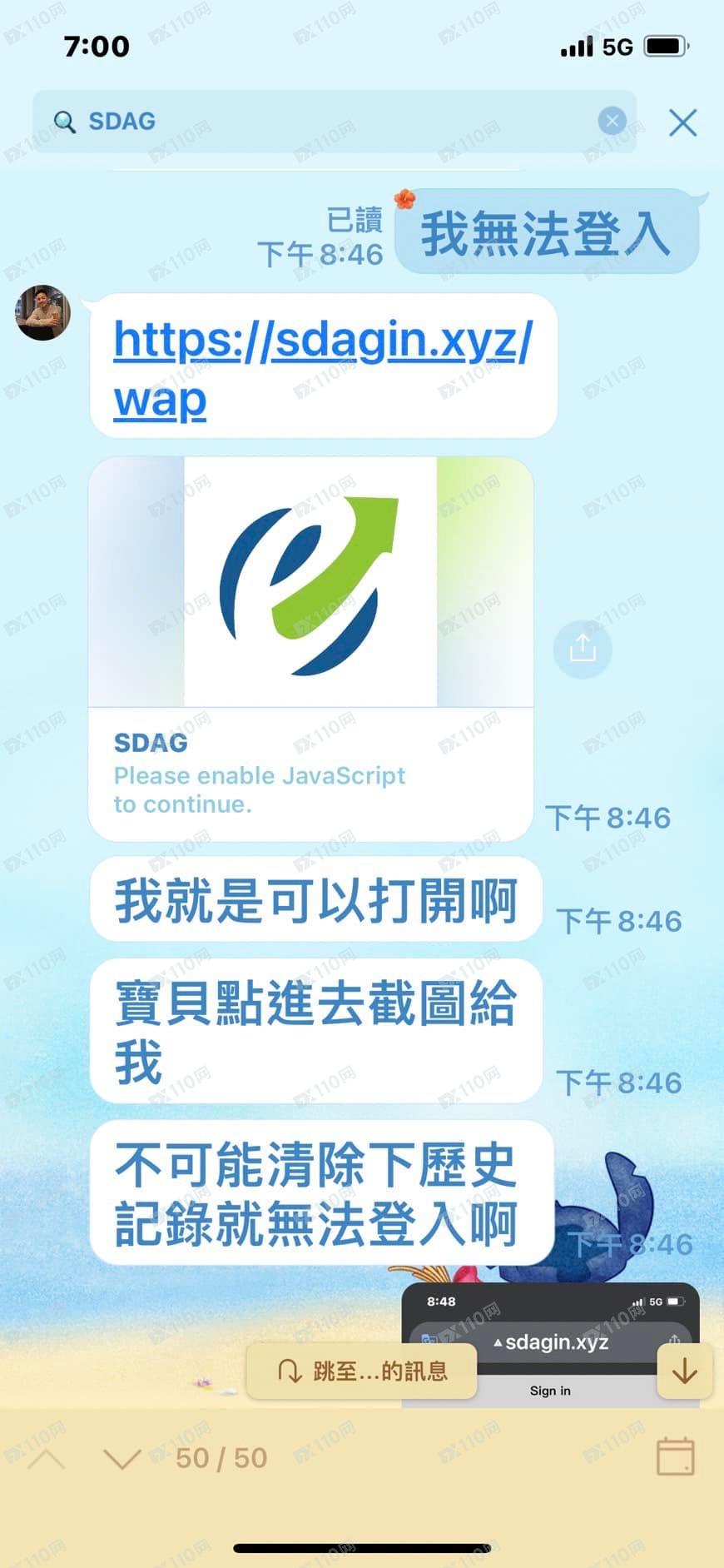Open the https://sdagin.xyz/wap link

click(323, 369)
